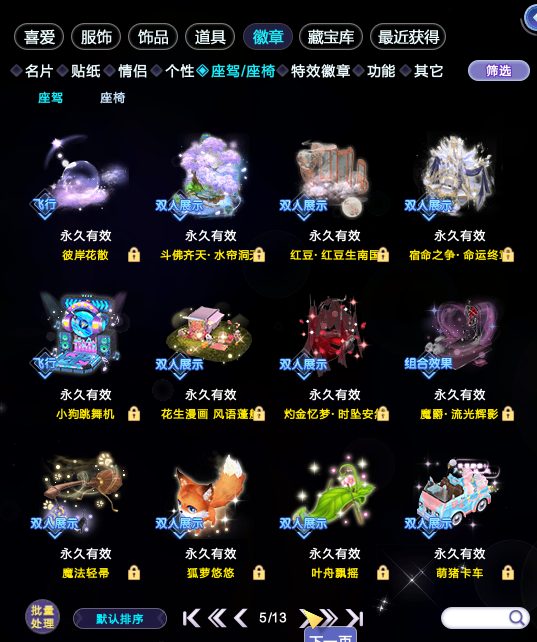Select the 道具 tab
This screenshot has height=642, width=537.
coord(210,37)
